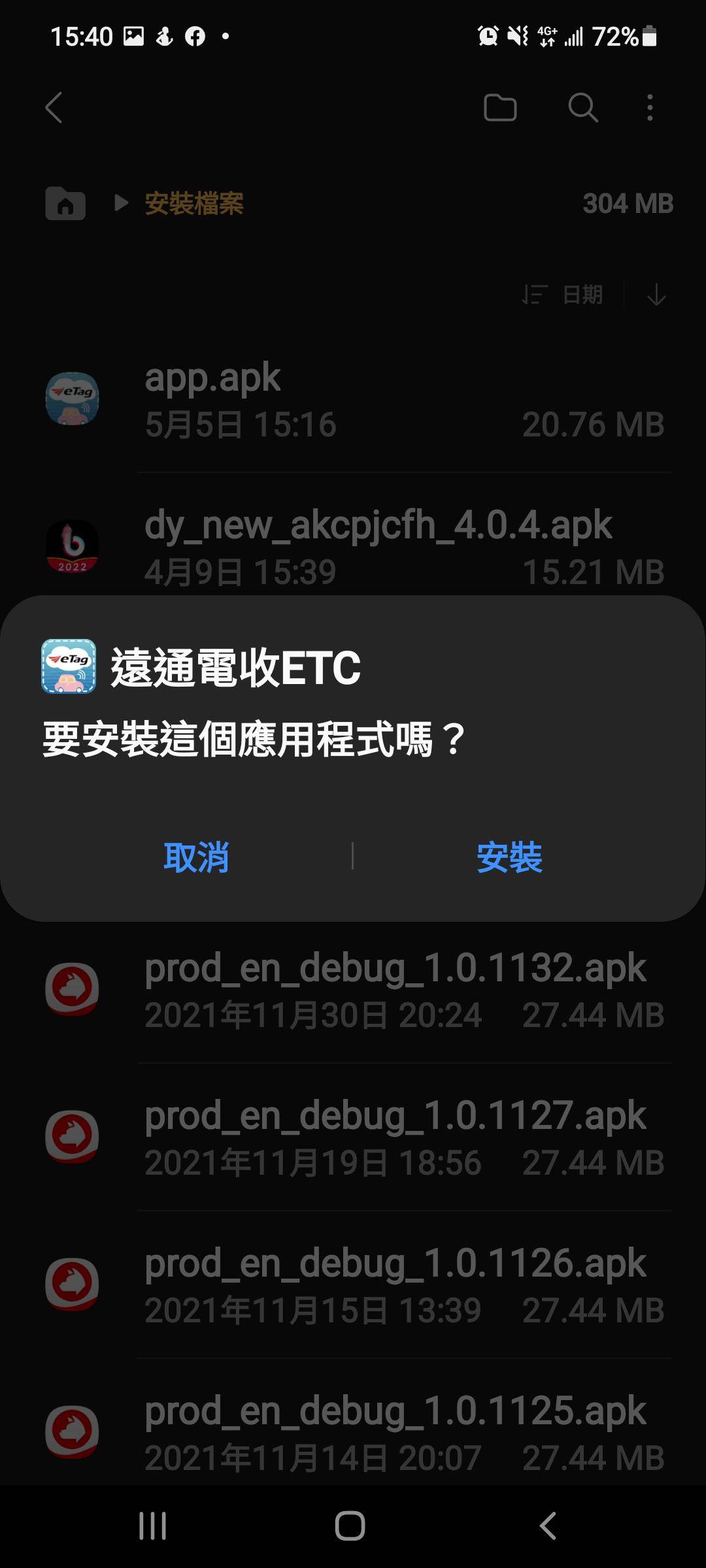Viewport: 706px width, 1568px height.
Task: Open dy_new_akcpjcfh_4.0.4.apk
Action: [x=353, y=546]
